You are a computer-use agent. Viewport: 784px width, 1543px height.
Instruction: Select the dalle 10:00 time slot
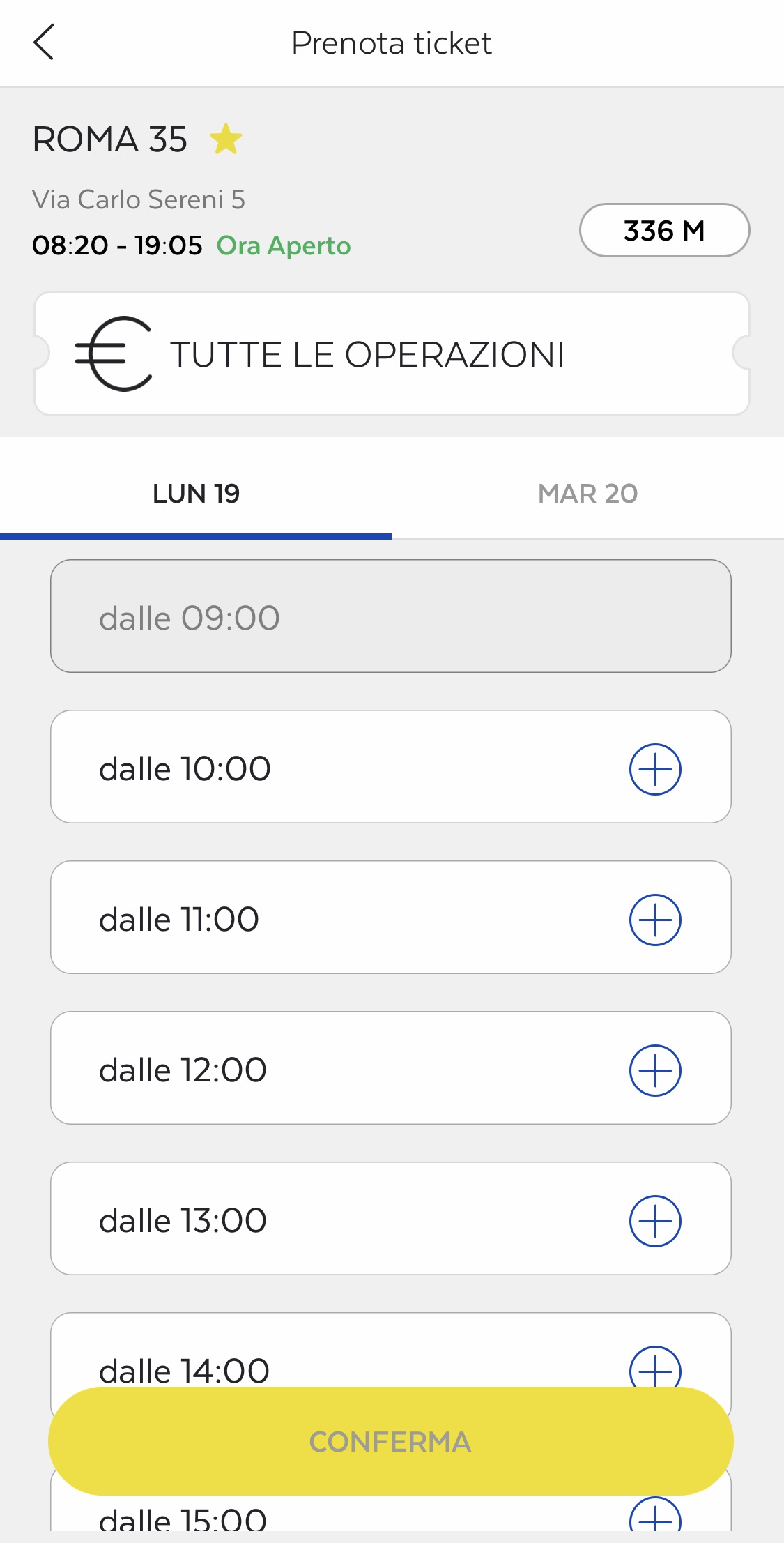coord(654,769)
